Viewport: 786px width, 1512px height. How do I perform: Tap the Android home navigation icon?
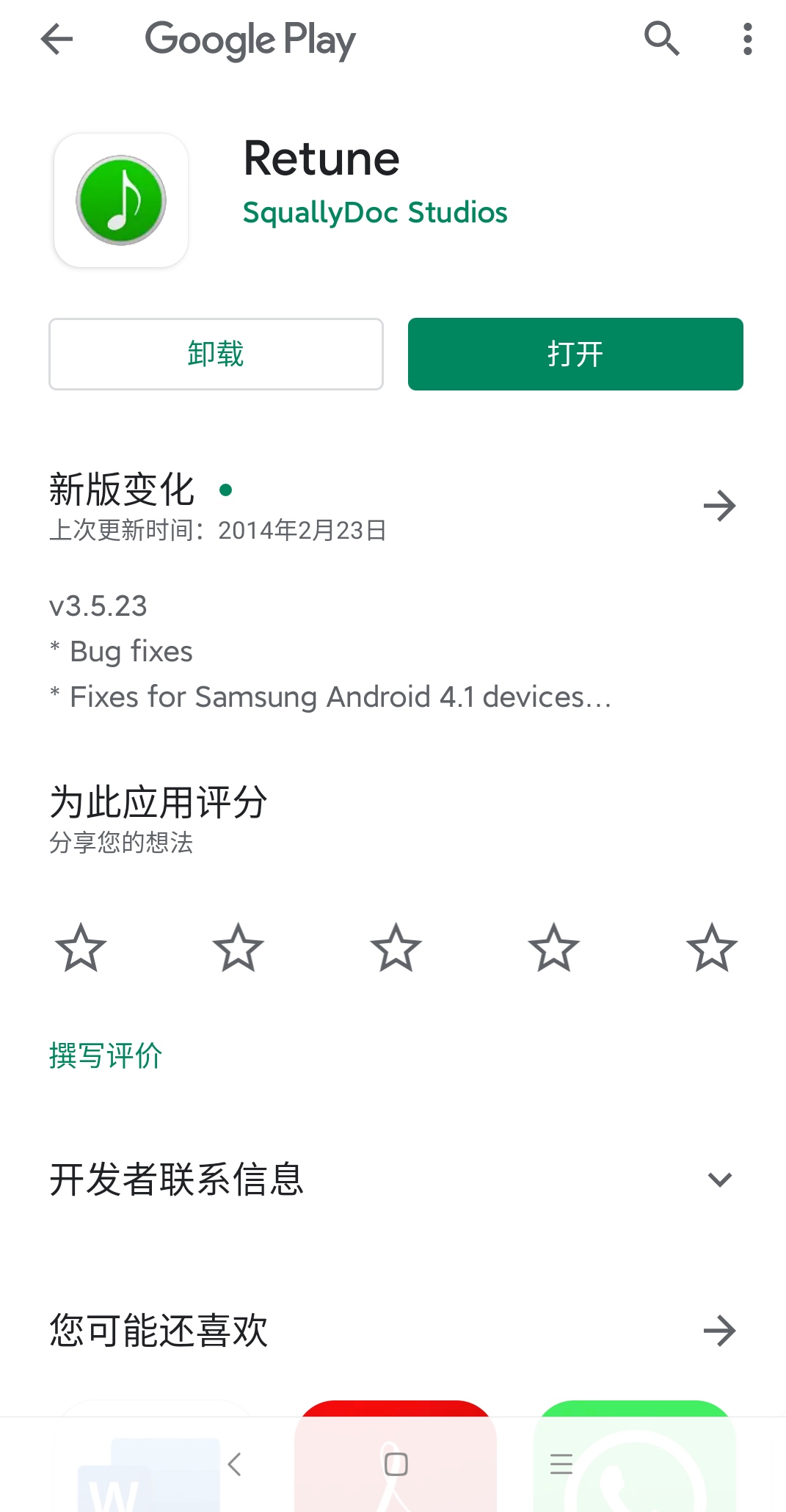click(x=396, y=1465)
